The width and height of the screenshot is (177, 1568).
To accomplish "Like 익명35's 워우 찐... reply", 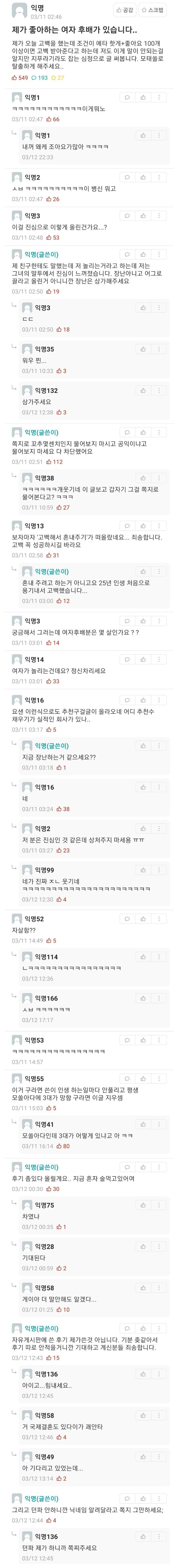I will point(143,349).
